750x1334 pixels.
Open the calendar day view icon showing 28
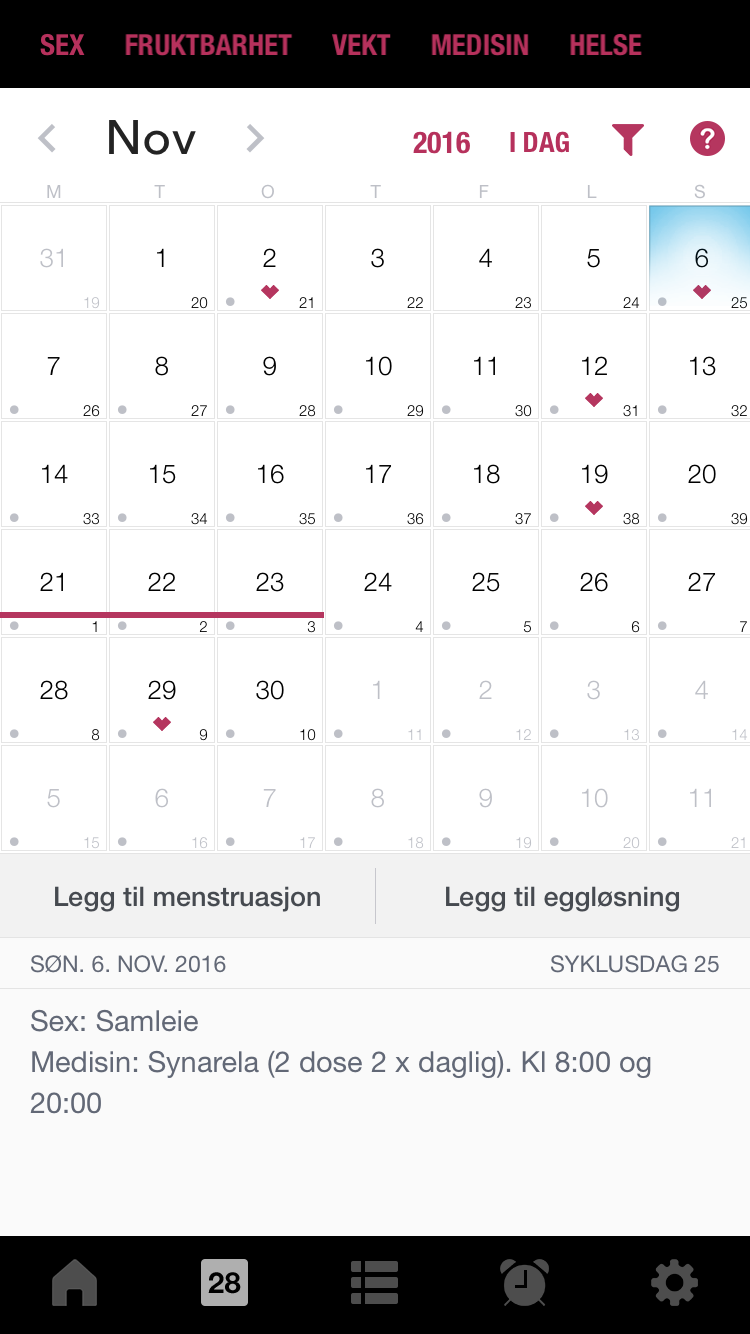[224, 1282]
